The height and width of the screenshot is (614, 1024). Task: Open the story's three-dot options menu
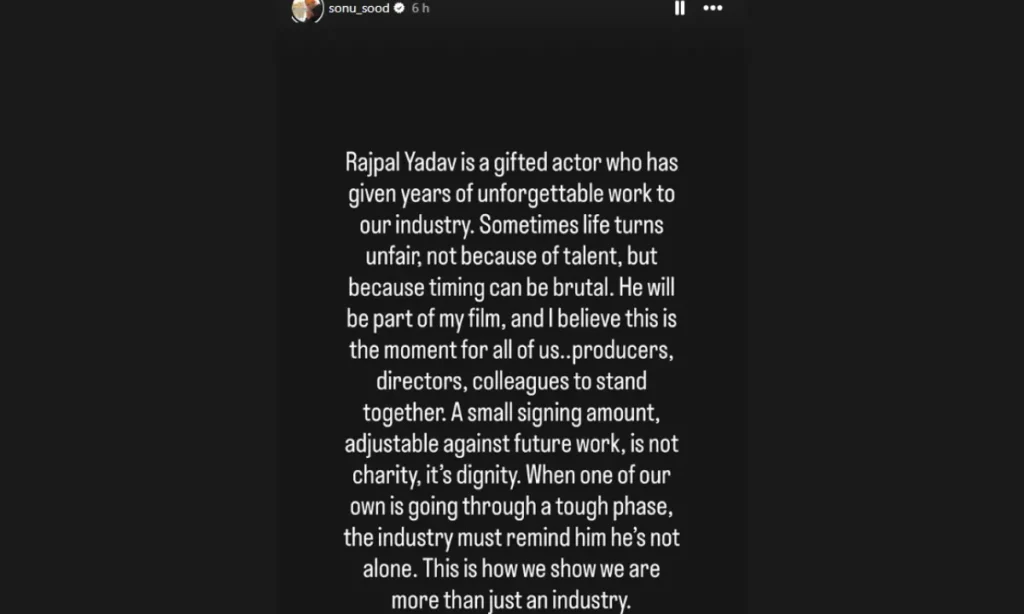[712, 8]
